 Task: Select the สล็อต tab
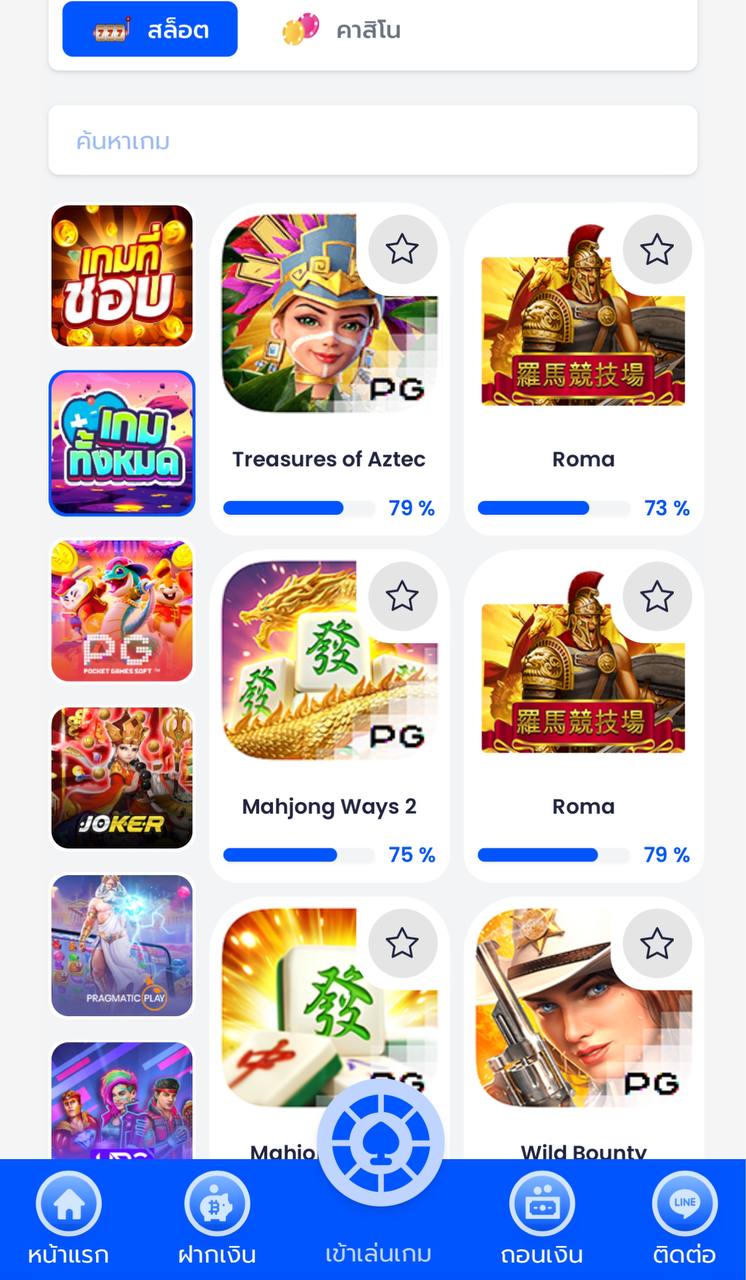pos(150,30)
